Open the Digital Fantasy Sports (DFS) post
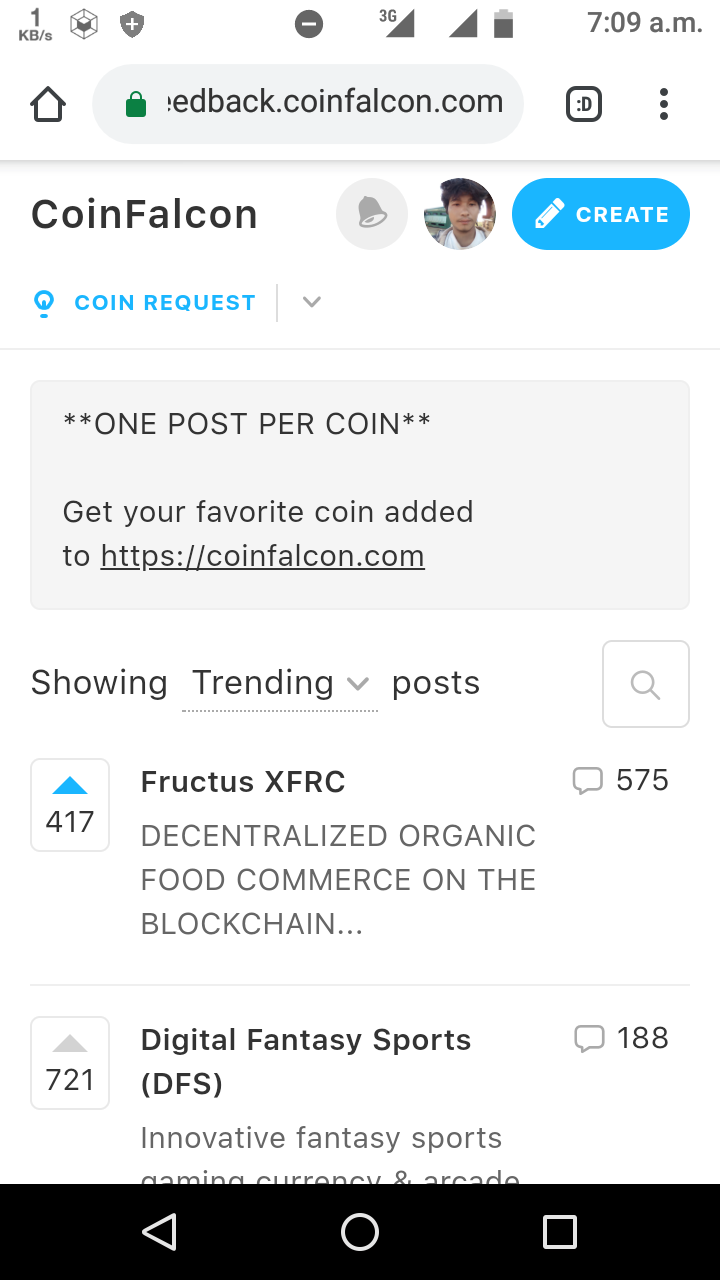 click(306, 1061)
